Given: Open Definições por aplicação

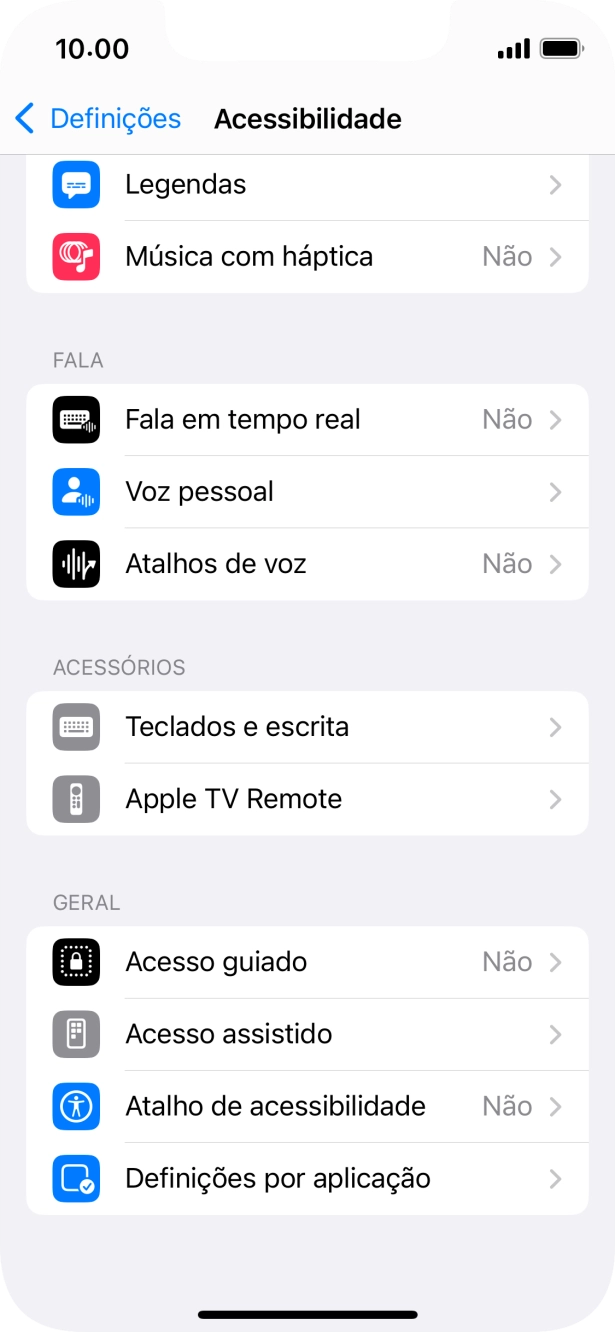Looking at the screenshot, I should pos(306,1178).
